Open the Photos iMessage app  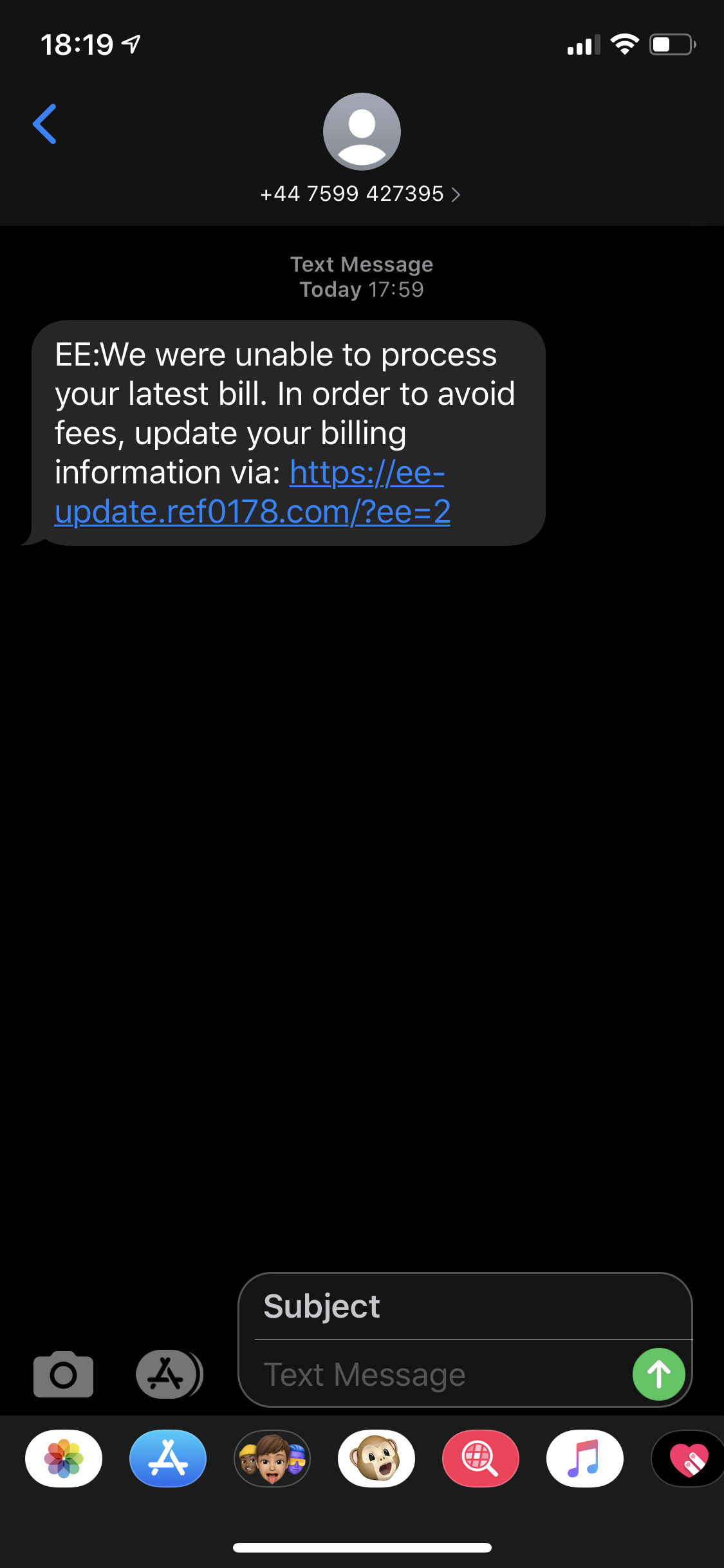pyautogui.click(x=64, y=1459)
